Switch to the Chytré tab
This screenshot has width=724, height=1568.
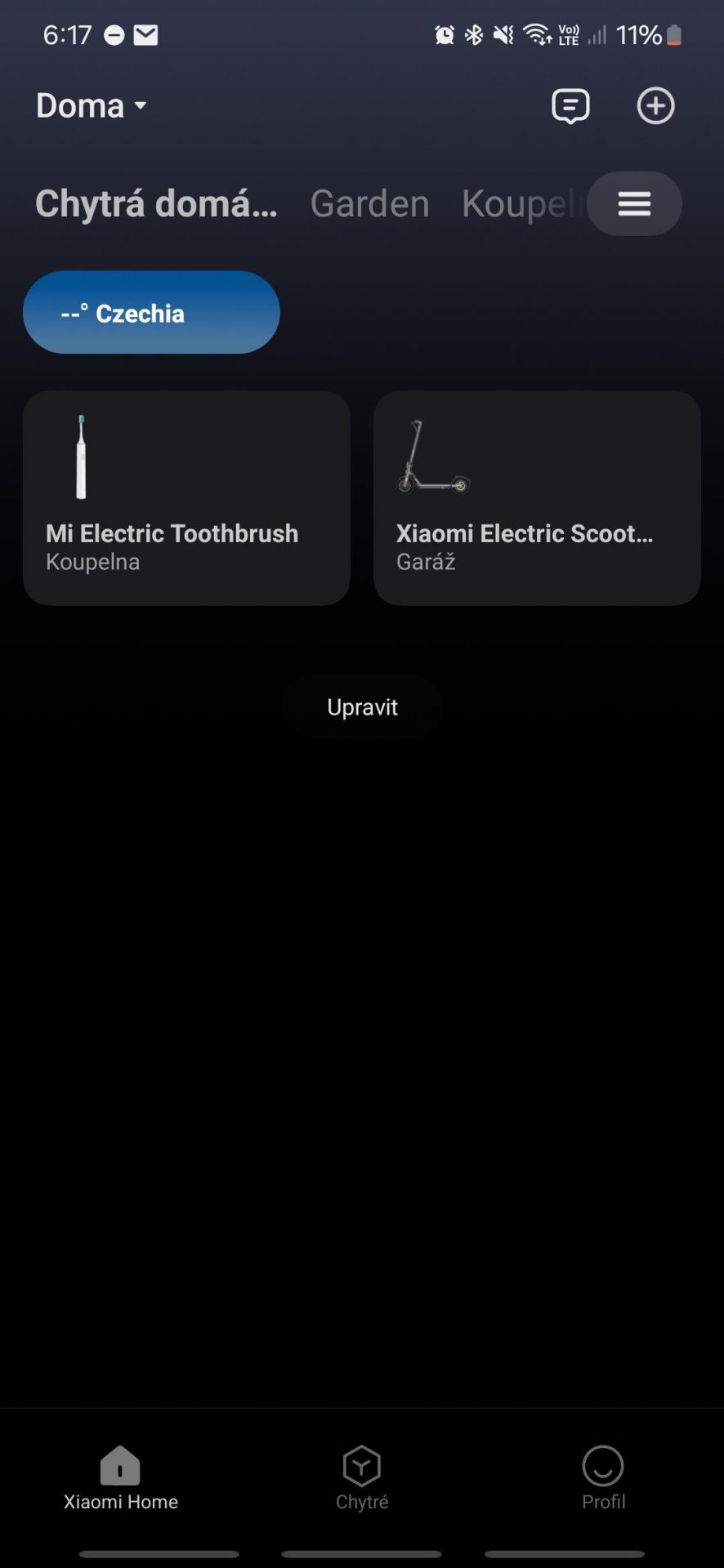[362, 1478]
